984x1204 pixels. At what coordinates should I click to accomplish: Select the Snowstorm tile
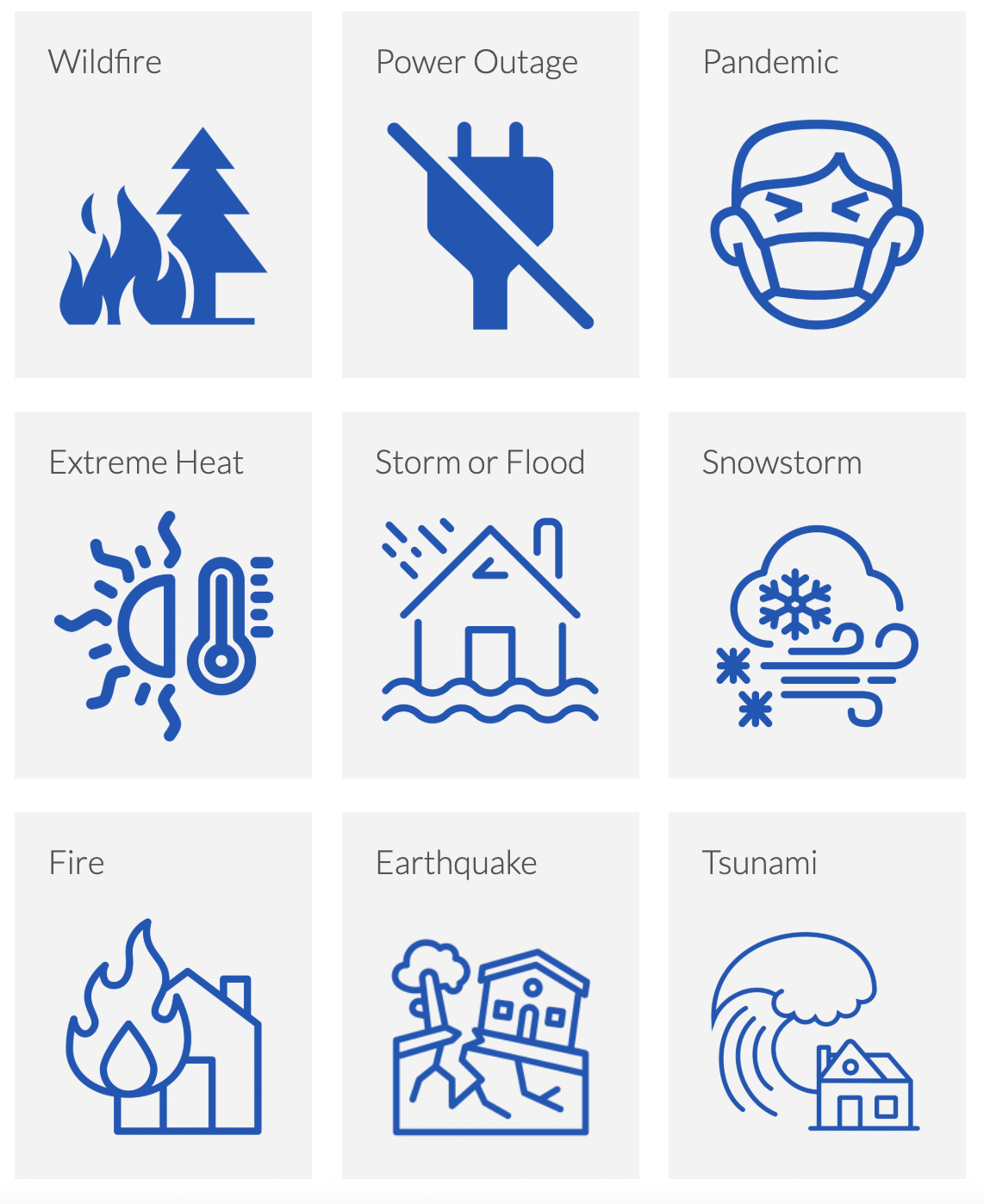(x=817, y=595)
